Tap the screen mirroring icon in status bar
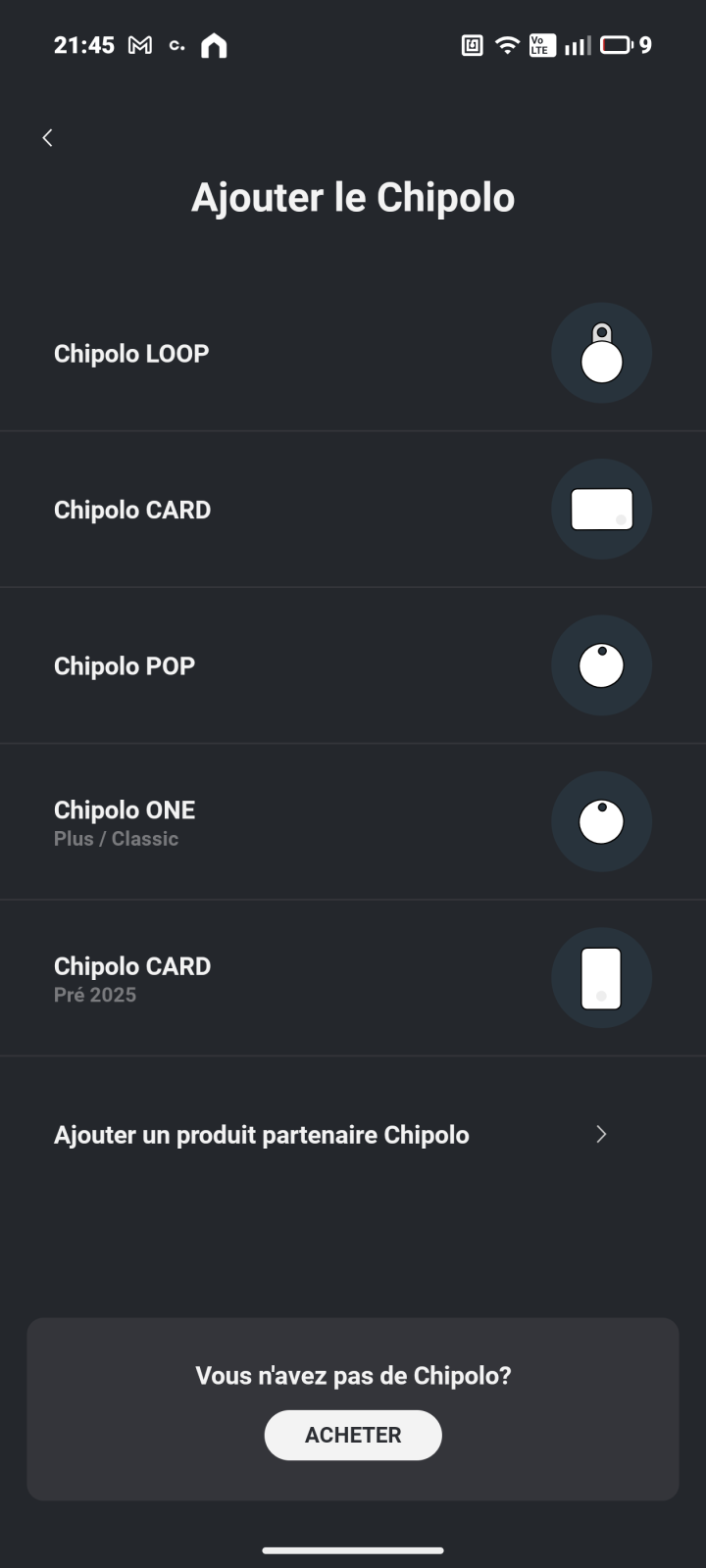 (472, 44)
